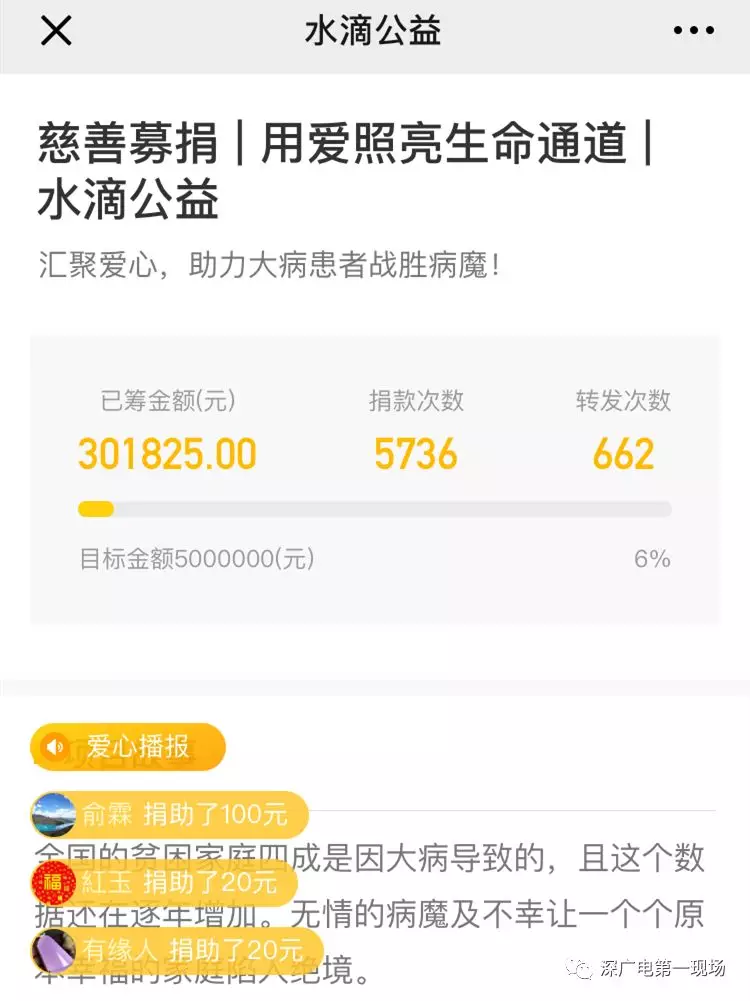Close the 水滴公益 web page
Image resolution: width=750 pixels, height=1001 pixels.
click(56, 31)
